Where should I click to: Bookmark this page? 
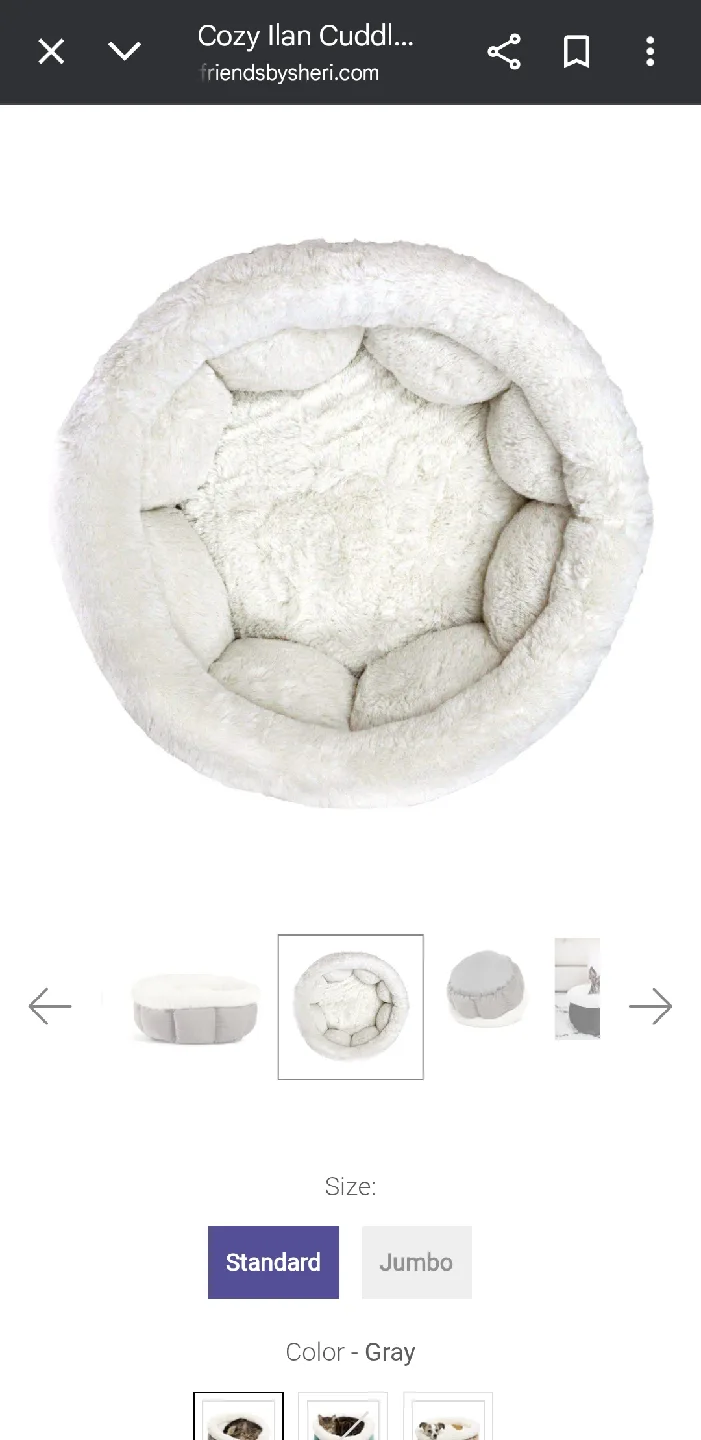click(576, 52)
